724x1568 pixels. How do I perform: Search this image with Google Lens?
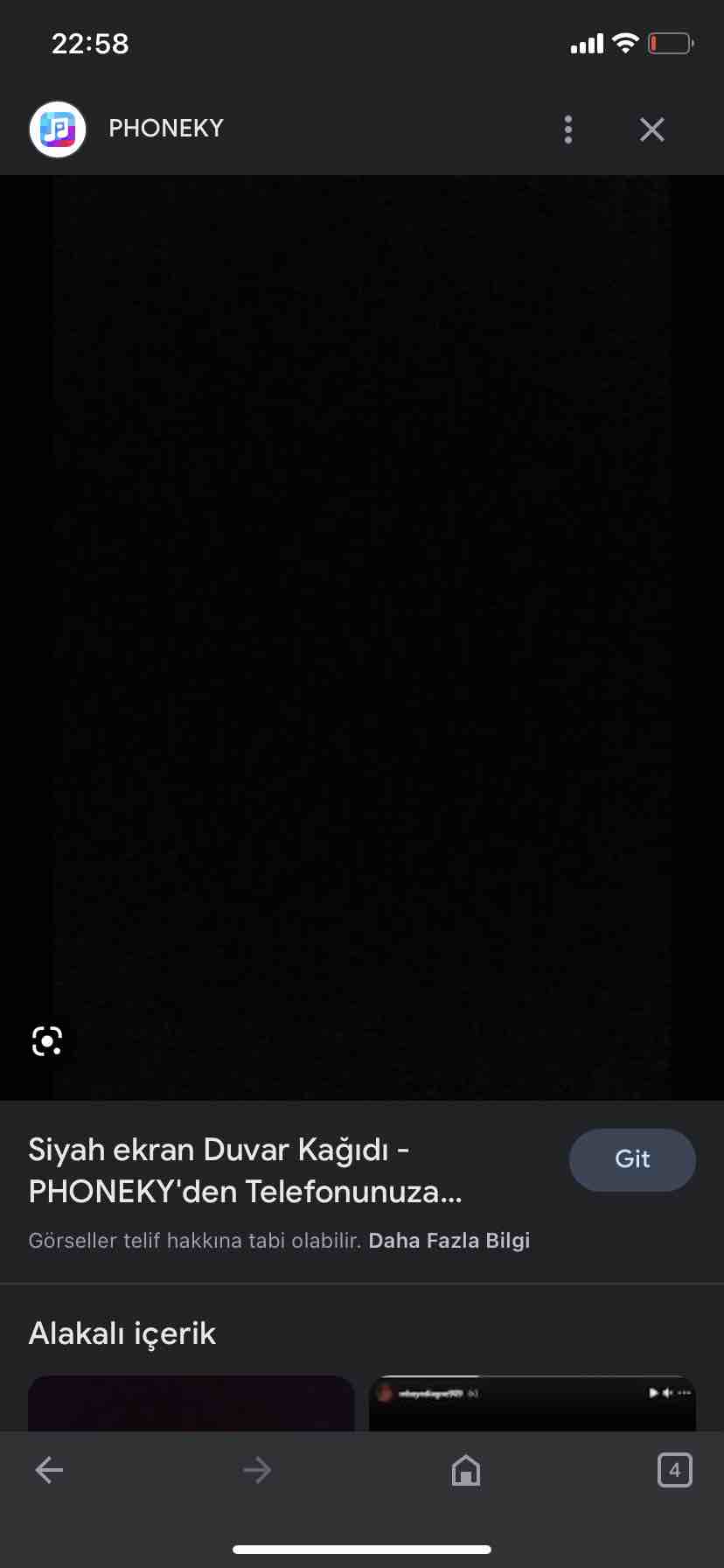coord(47,1041)
